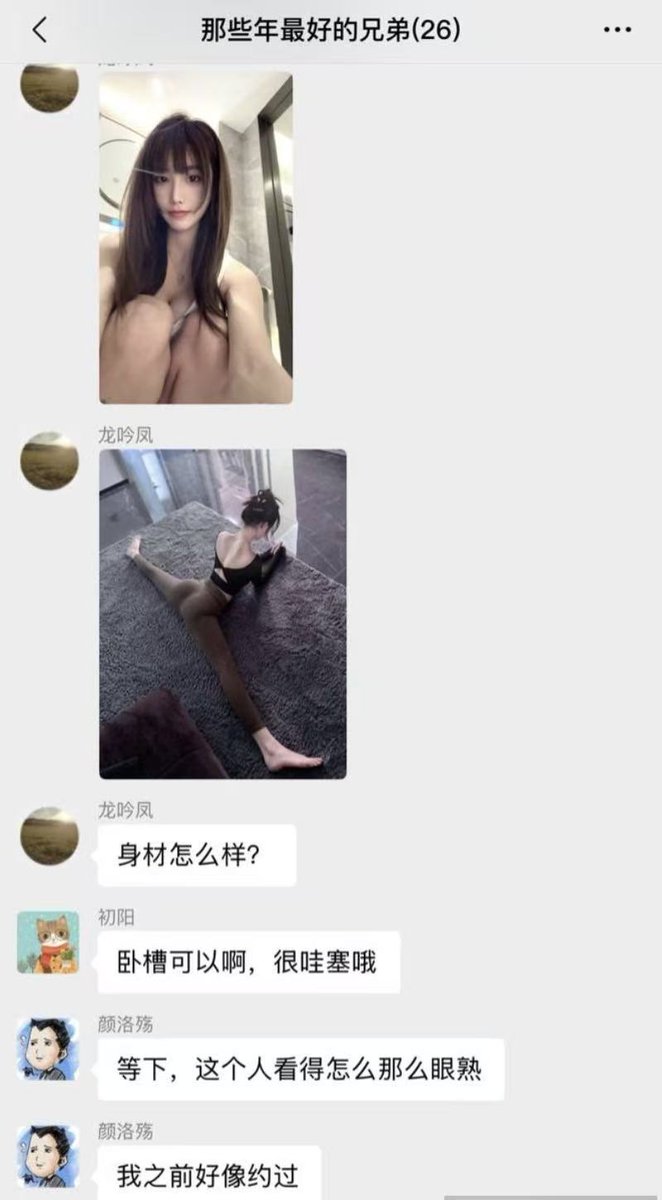Open 初阳's cat avatar profile
The width and height of the screenshot is (662, 1200).
point(48,942)
